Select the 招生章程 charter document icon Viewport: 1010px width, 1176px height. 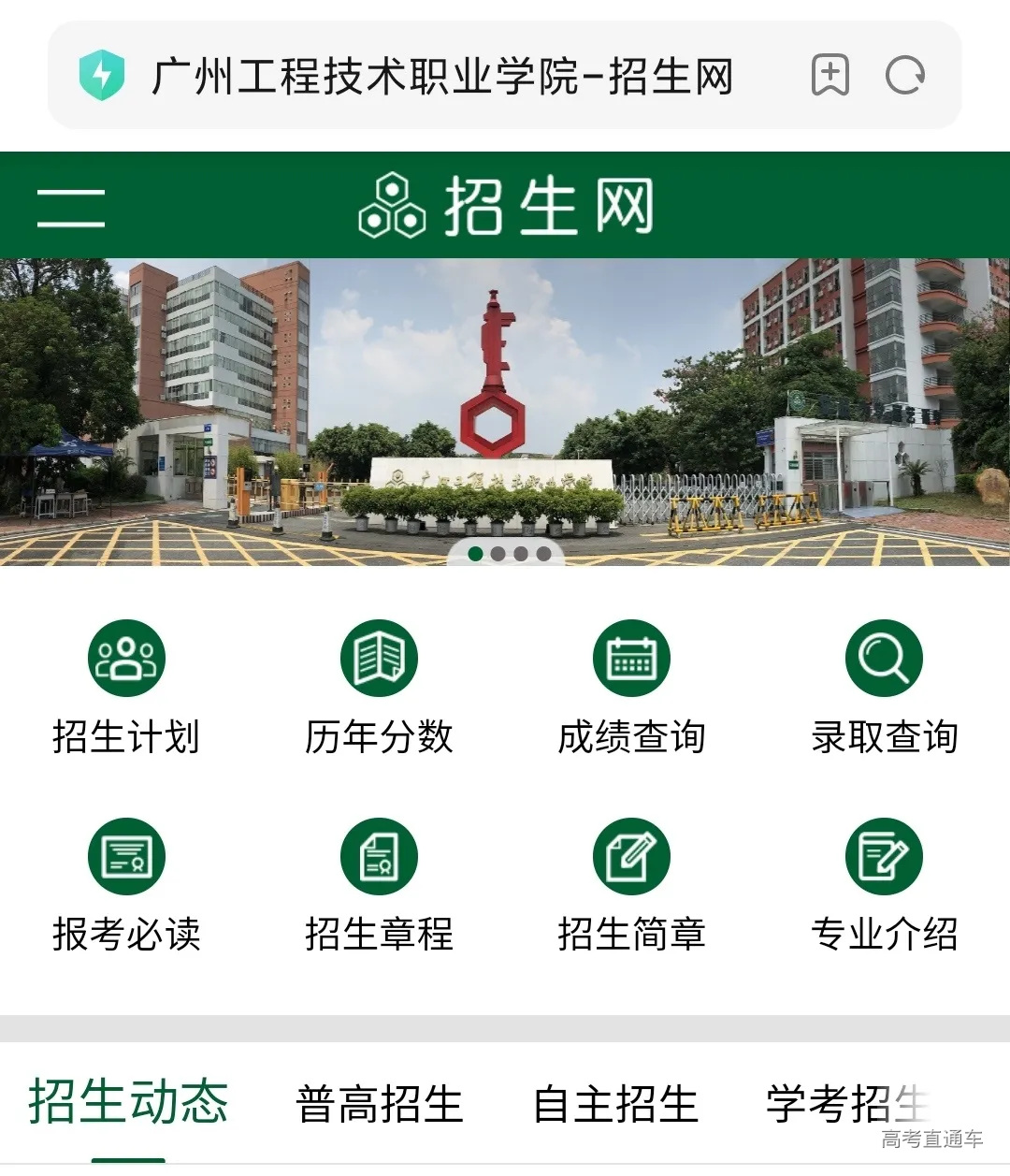click(x=378, y=854)
